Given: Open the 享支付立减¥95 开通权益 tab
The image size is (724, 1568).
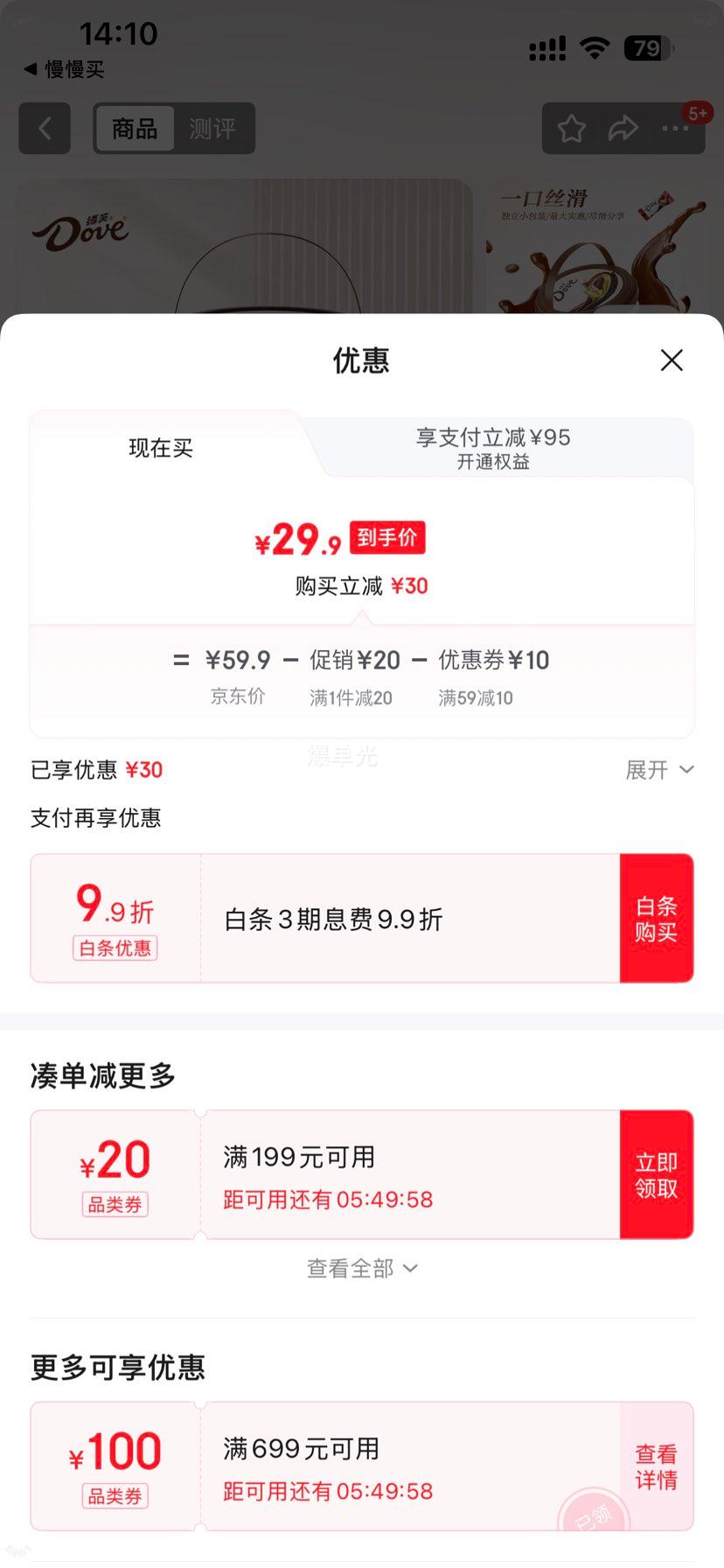Looking at the screenshot, I should (493, 449).
